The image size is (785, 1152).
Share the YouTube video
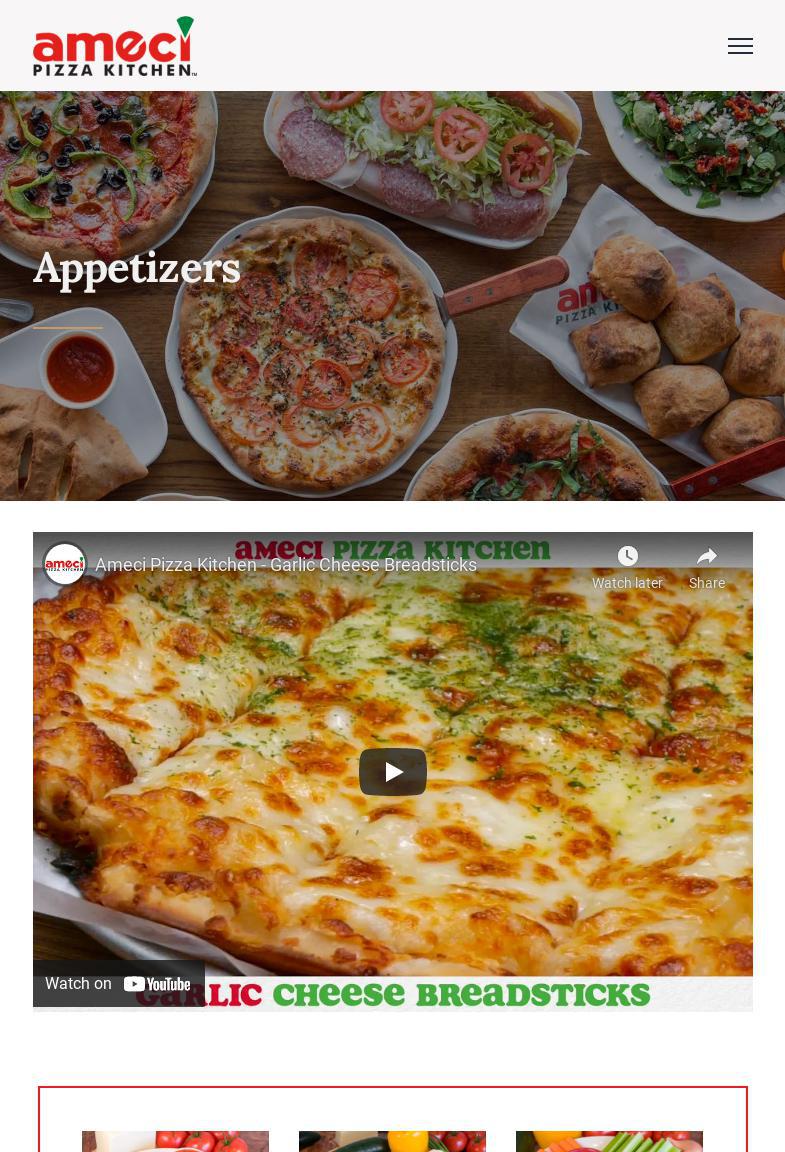click(x=706, y=567)
